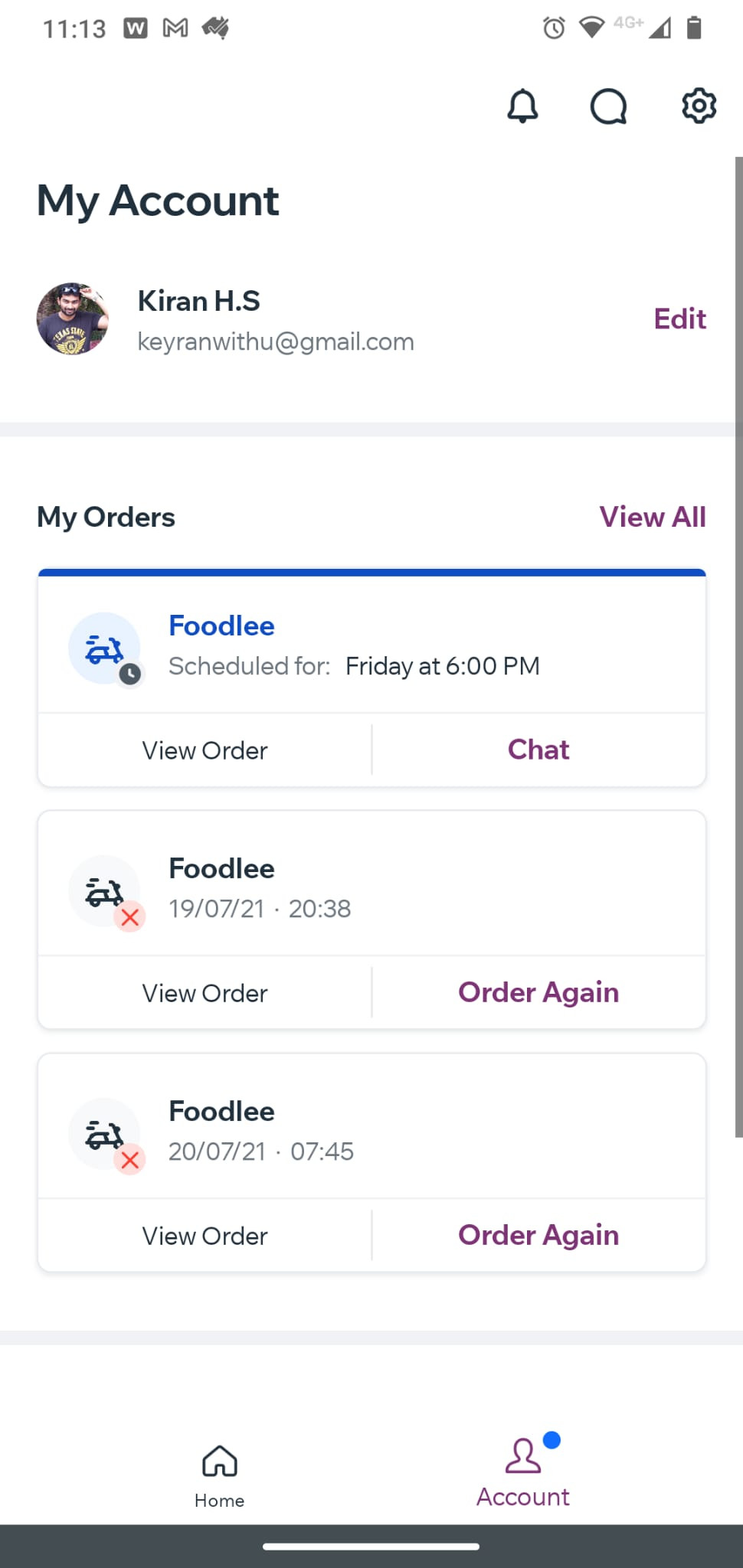View Order from 20/07/21 at 07:45
The height and width of the screenshot is (1568, 743).
(x=205, y=1236)
